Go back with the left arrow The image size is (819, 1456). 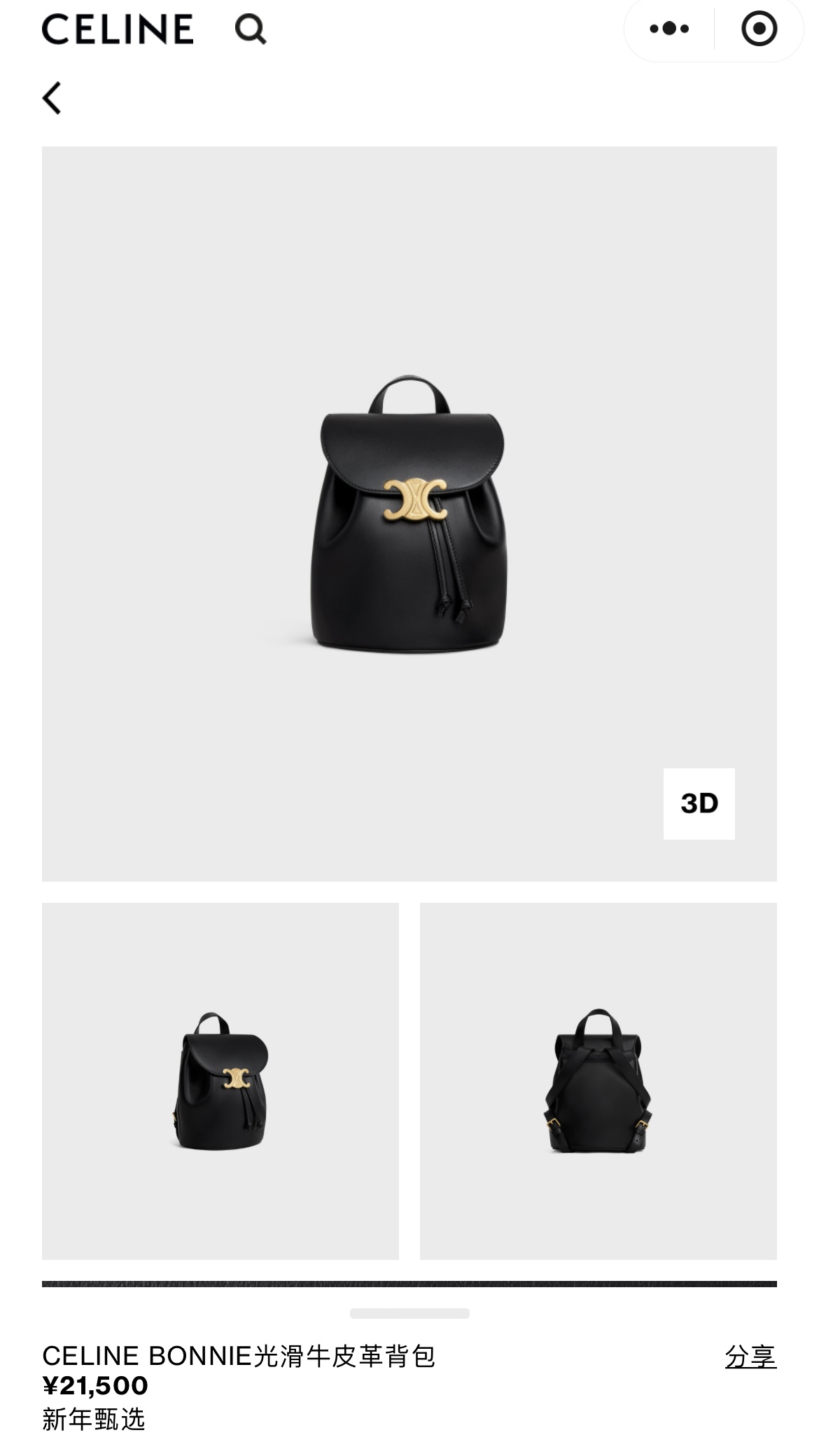52,97
